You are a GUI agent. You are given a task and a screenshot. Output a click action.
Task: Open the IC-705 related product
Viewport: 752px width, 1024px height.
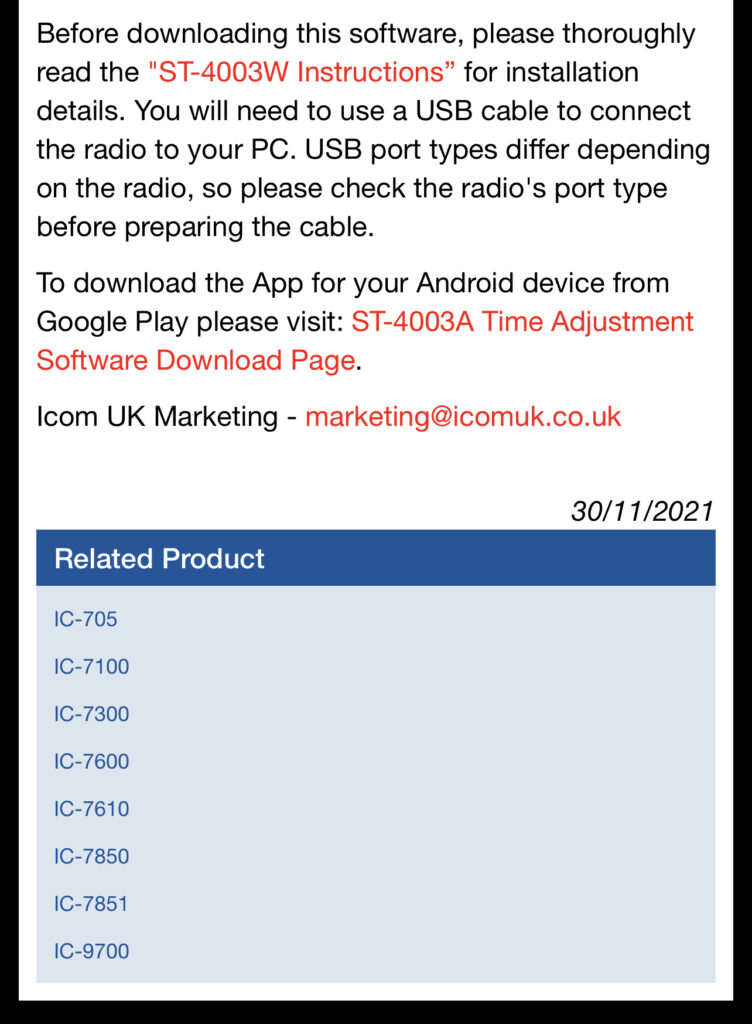point(86,619)
